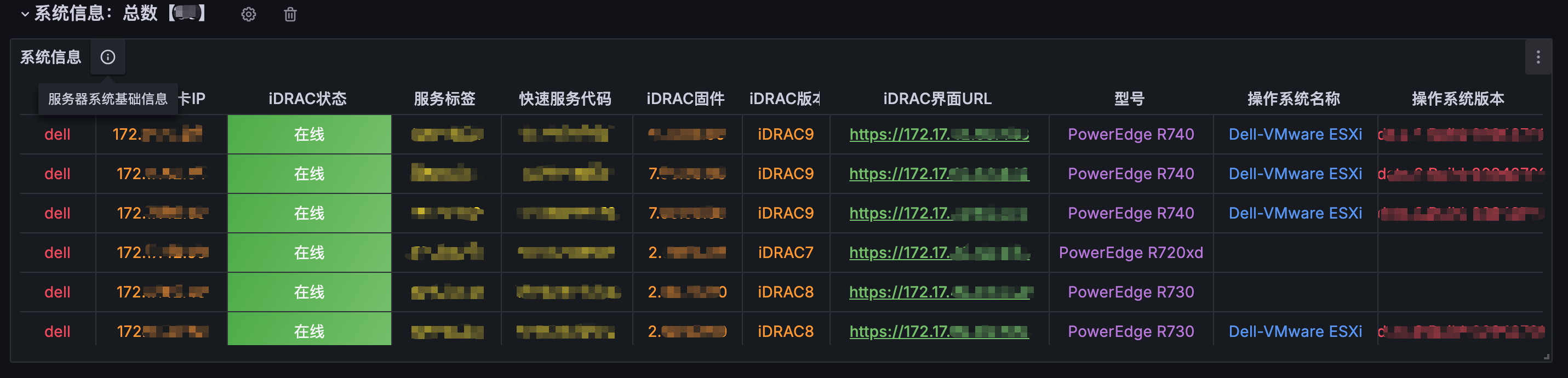
Task: Sort by 操作系统名称 column header
Action: coord(1294,99)
